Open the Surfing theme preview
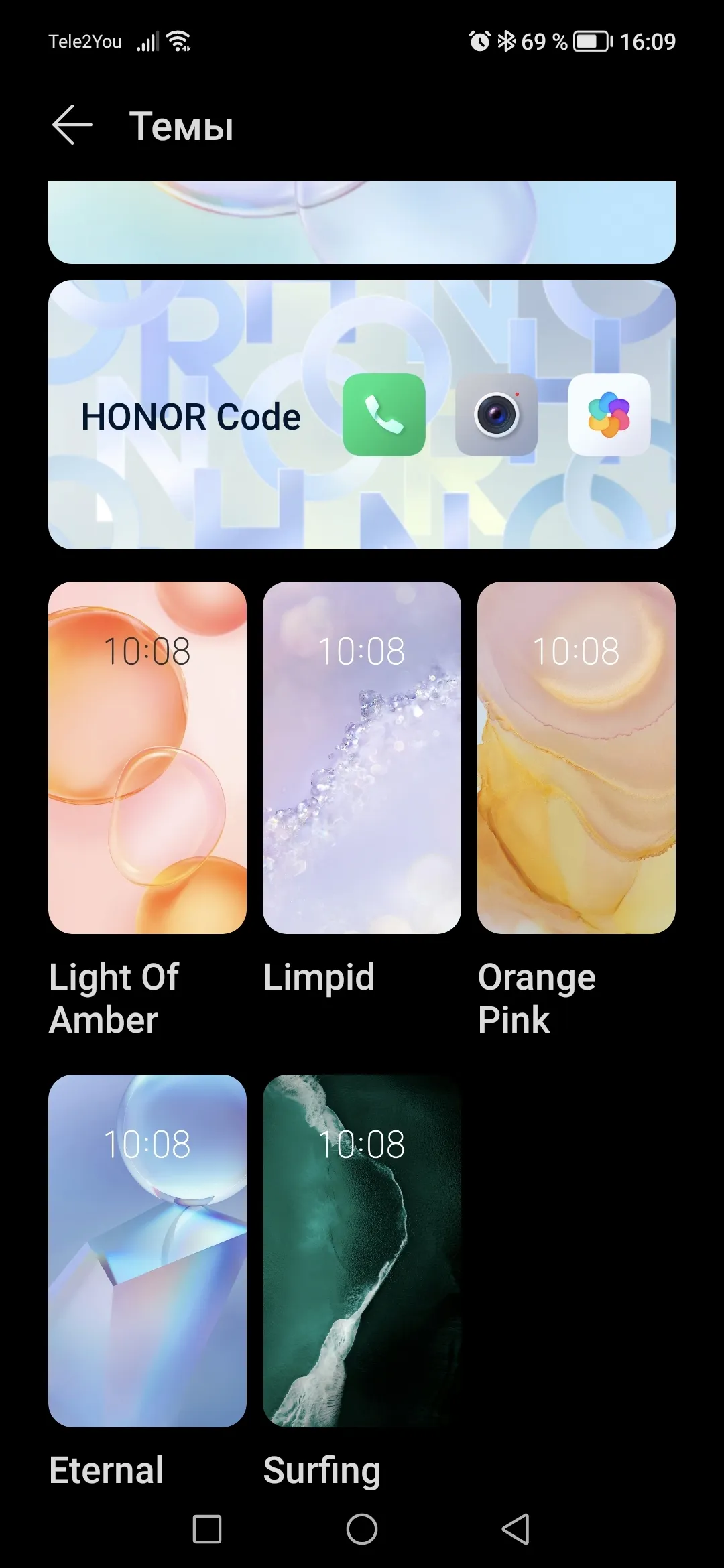This screenshot has height=1568, width=724. [x=362, y=1251]
